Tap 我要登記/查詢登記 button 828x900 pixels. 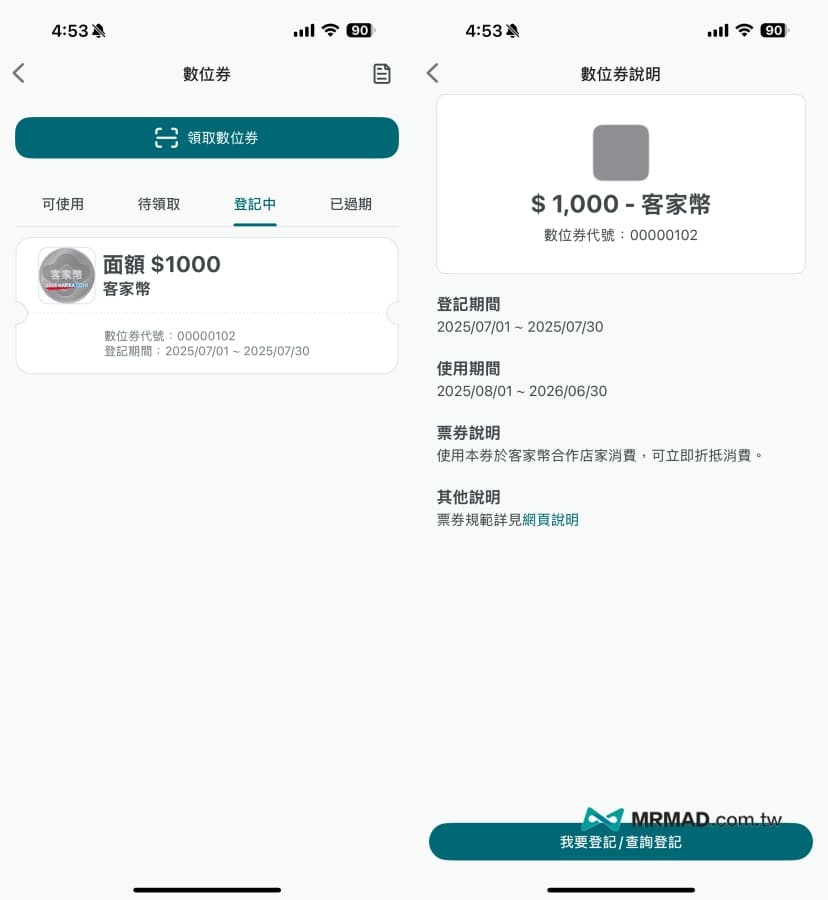(620, 842)
